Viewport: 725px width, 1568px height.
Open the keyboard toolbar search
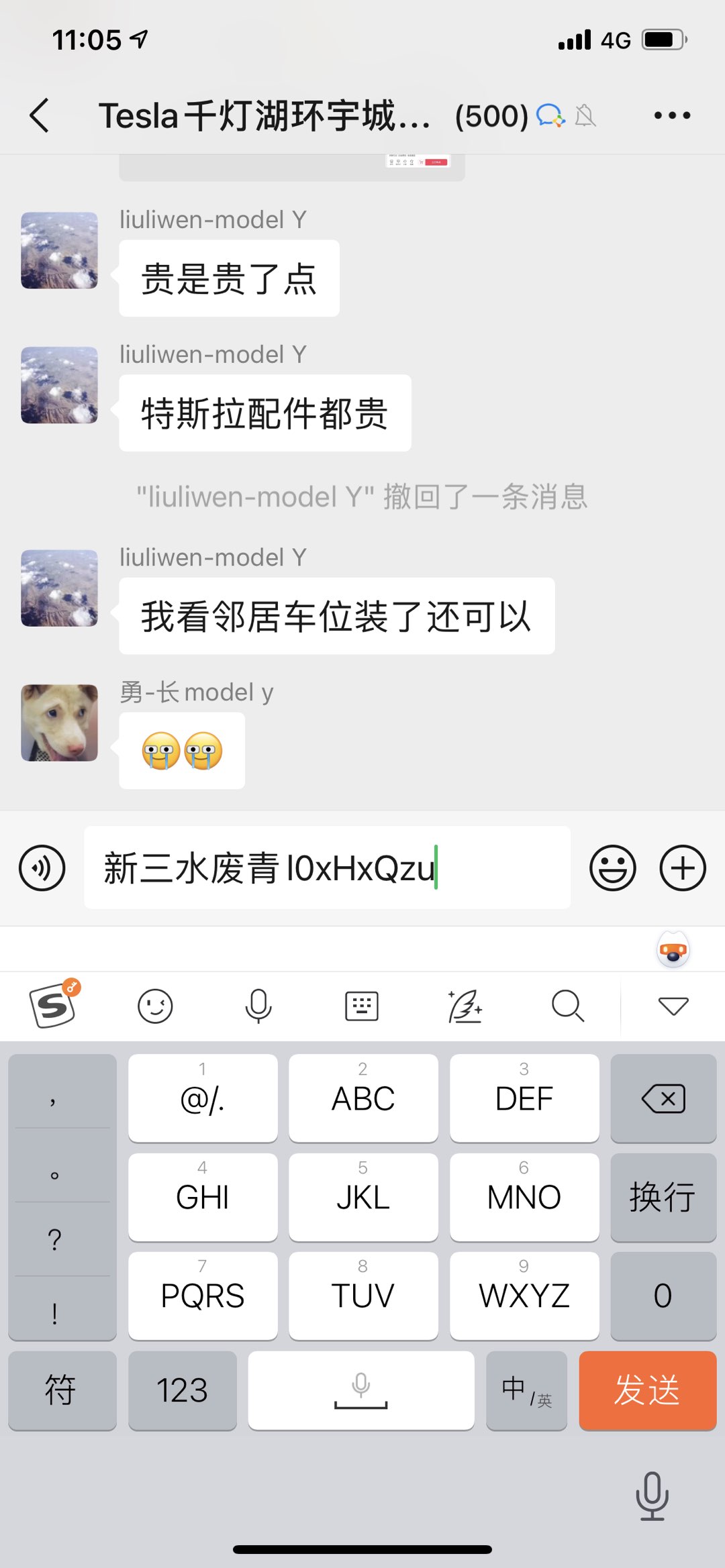[568, 1006]
